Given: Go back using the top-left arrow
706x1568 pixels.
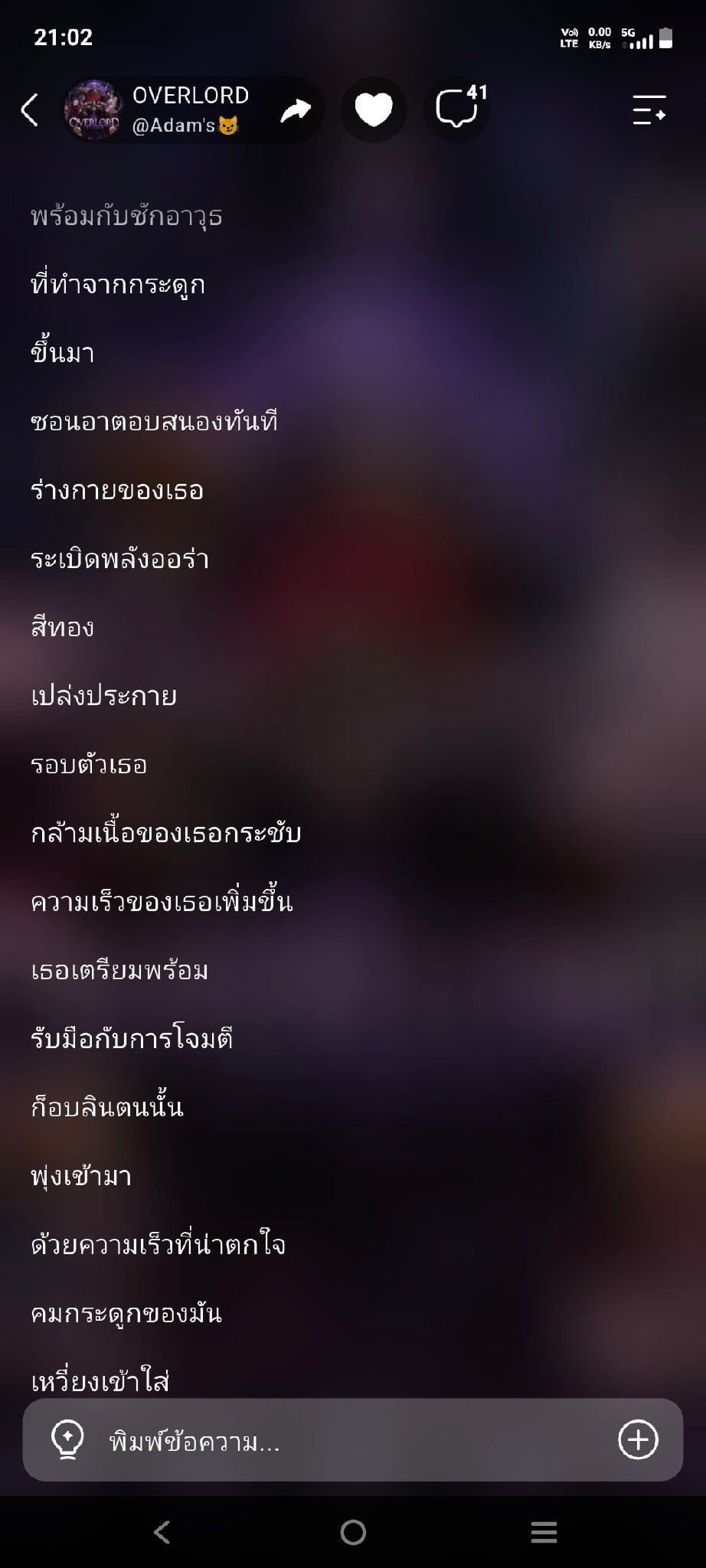Looking at the screenshot, I should pos(30,109).
